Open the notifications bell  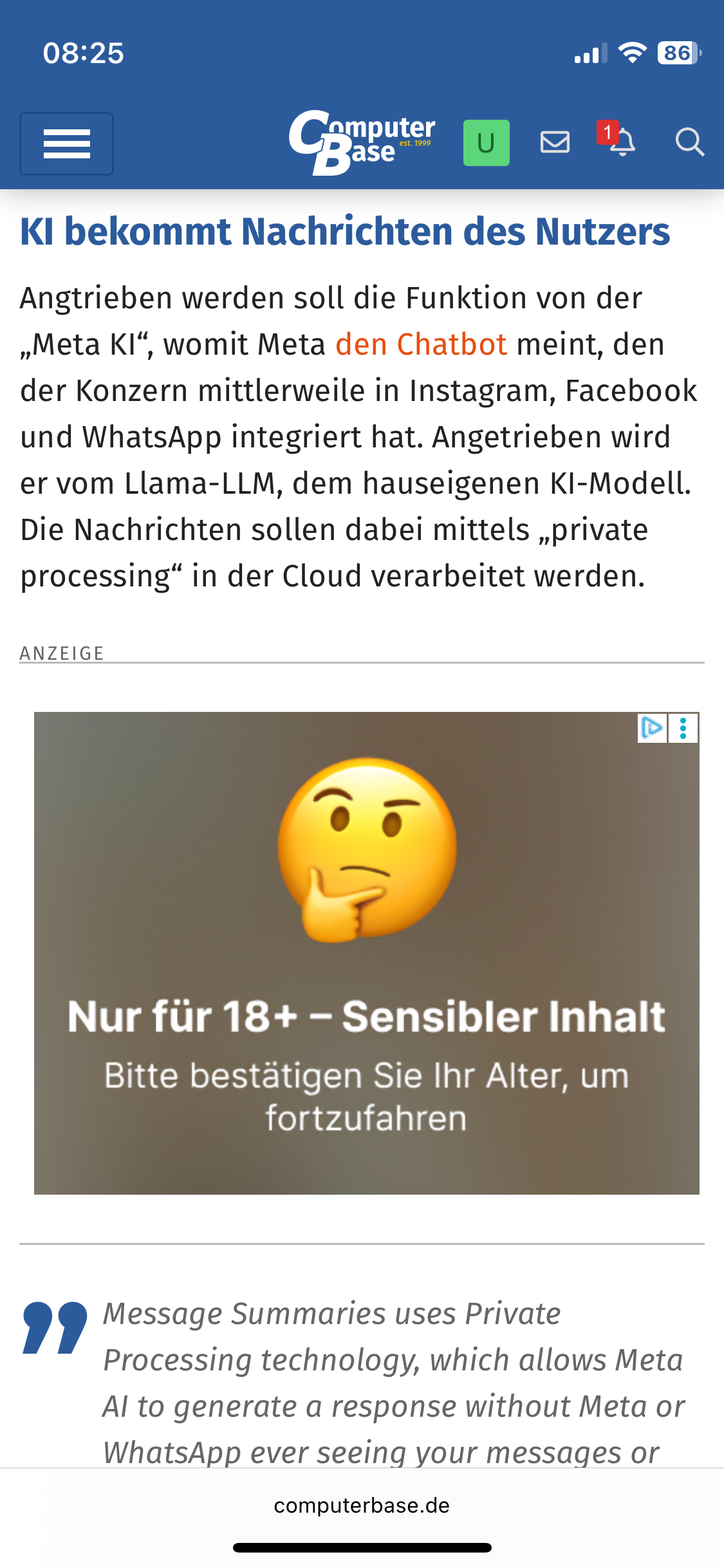tap(620, 141)
